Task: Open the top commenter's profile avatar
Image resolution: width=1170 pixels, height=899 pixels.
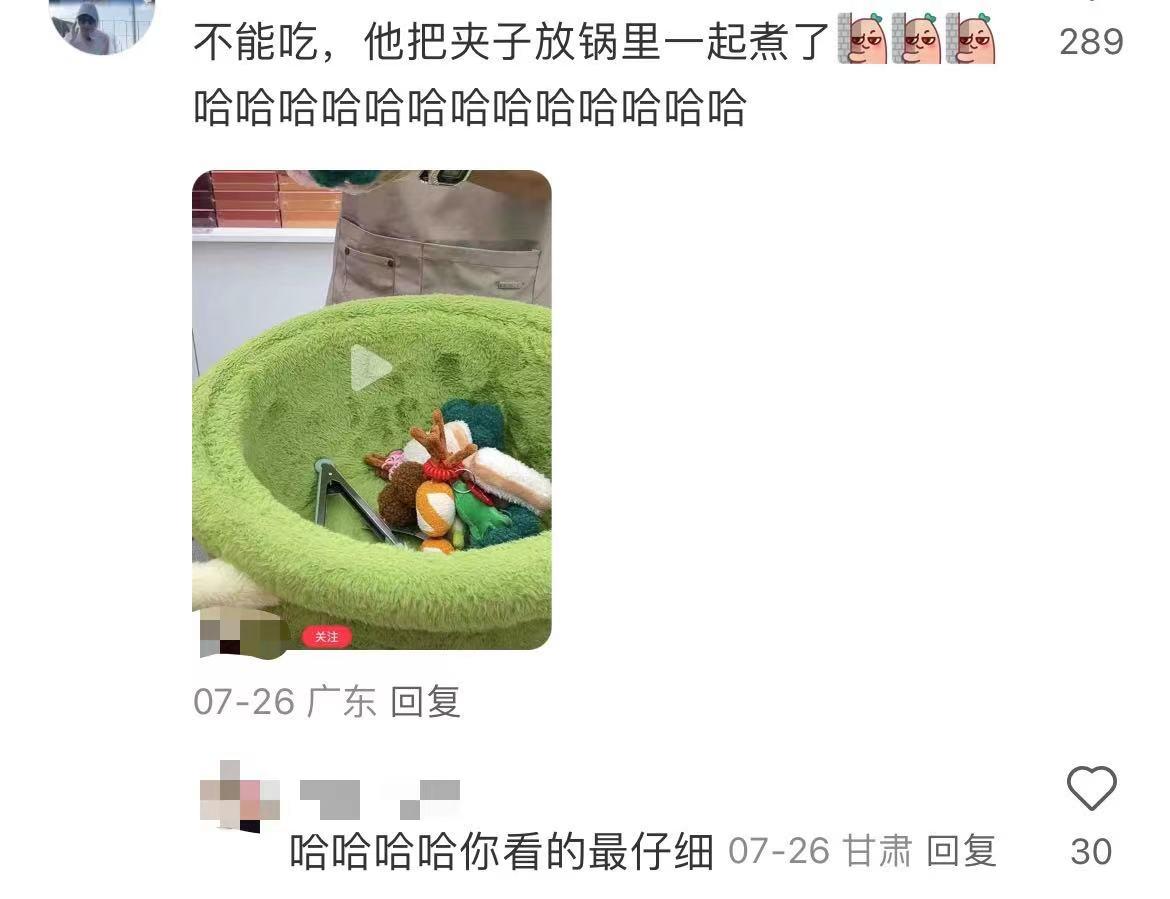Action: point(101,23)
